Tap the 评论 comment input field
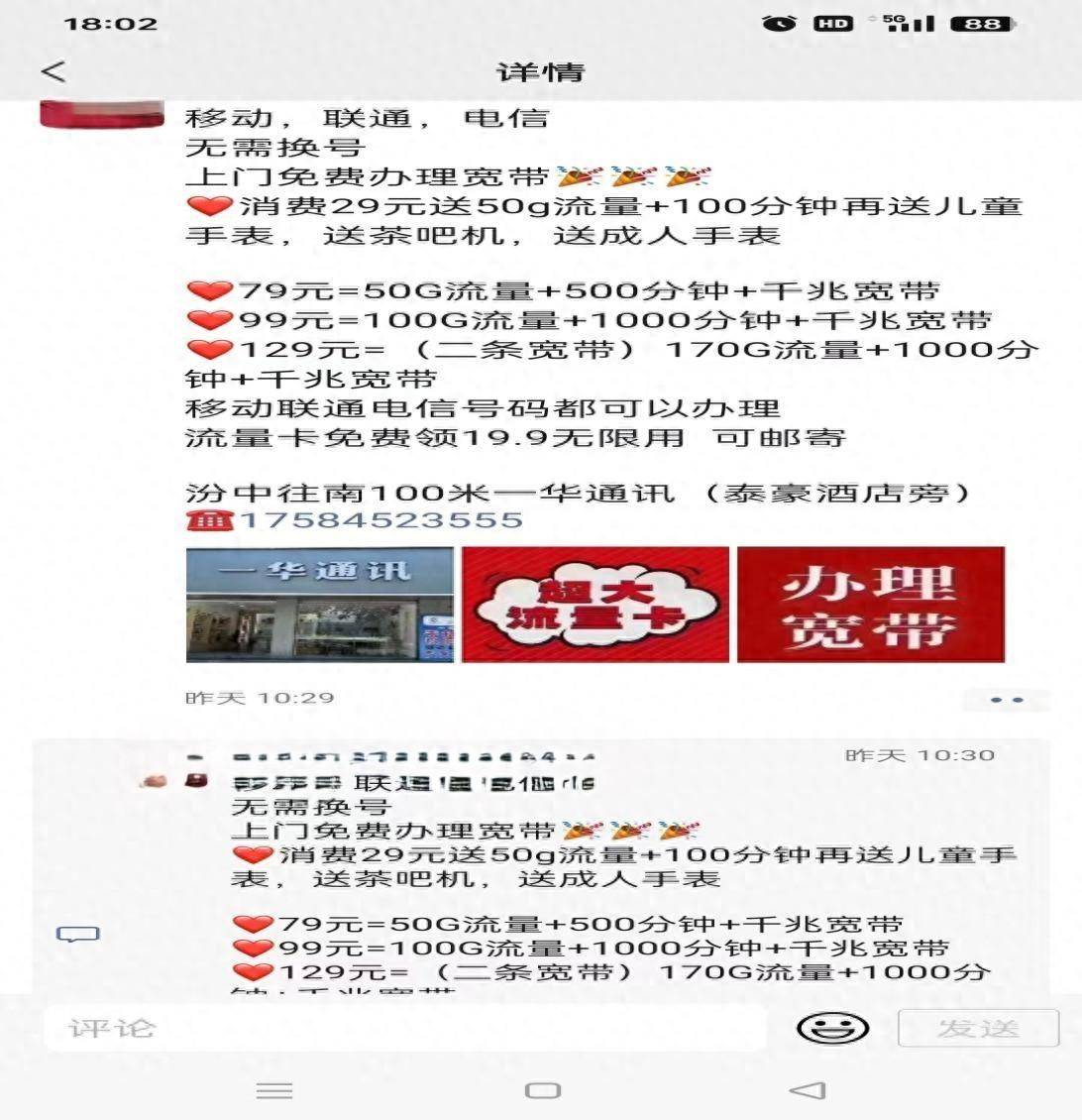Viewport: 1082px width, 1120px height. coord(404,1028)
